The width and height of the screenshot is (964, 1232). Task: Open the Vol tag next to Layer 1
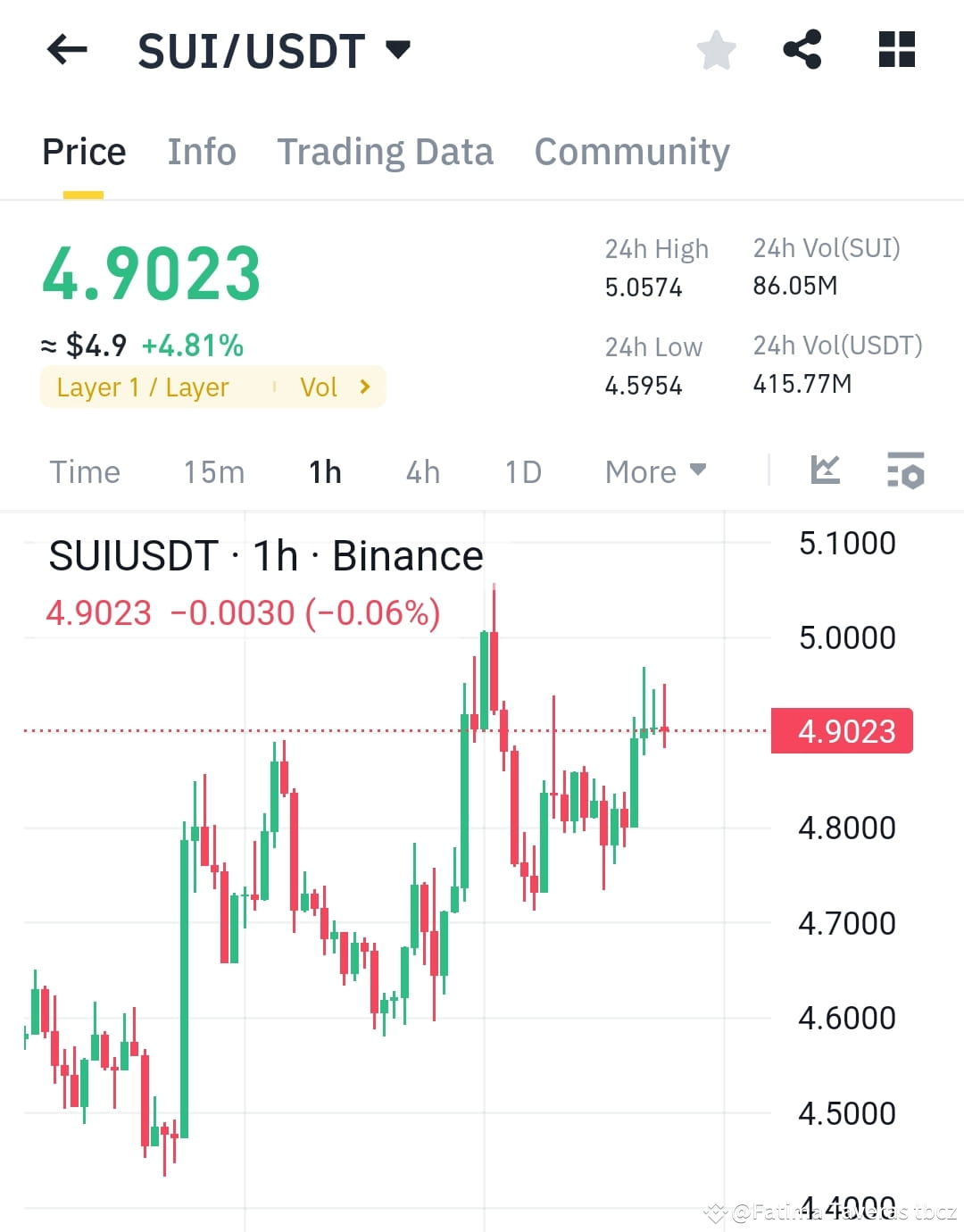320,387
